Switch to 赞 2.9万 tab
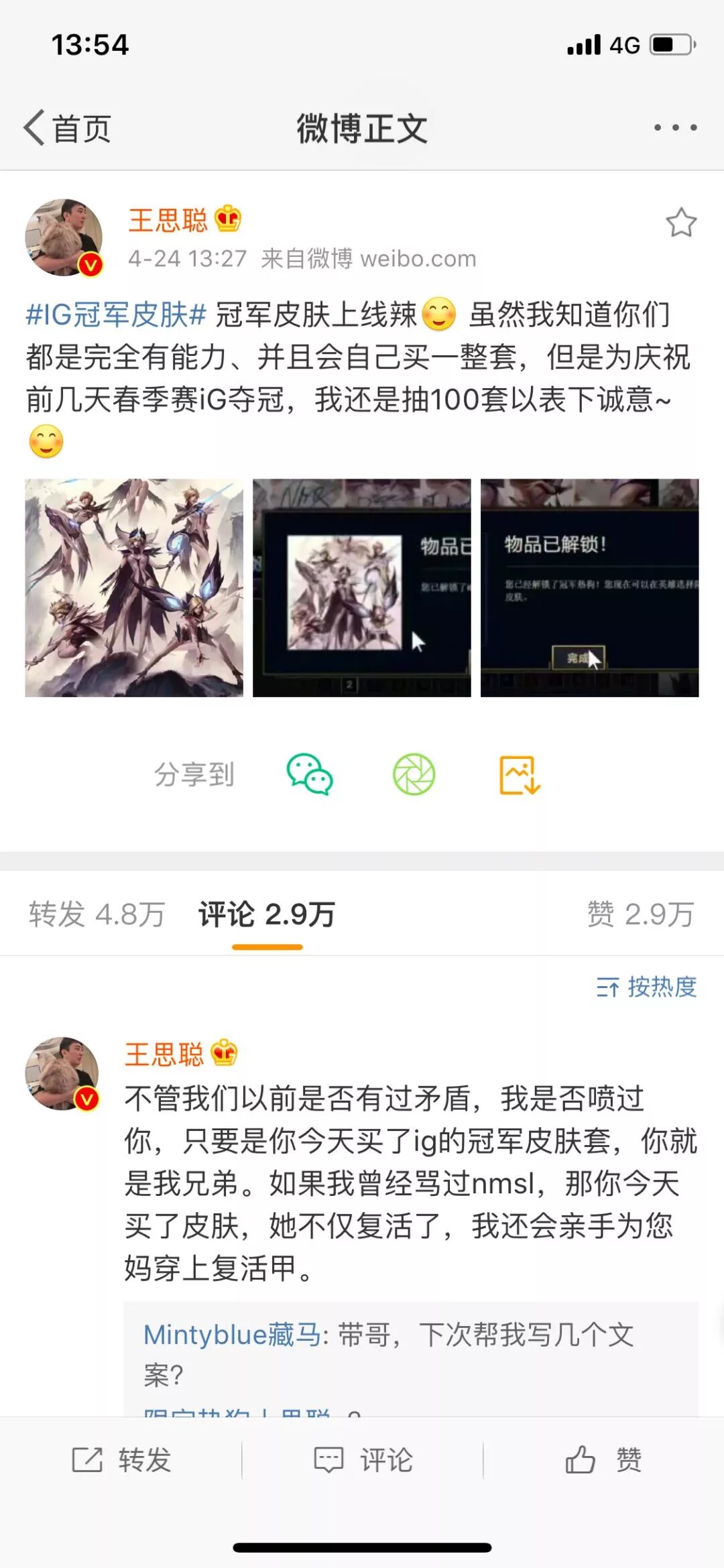Viewport: 724px width, 1568px height. 640,914
